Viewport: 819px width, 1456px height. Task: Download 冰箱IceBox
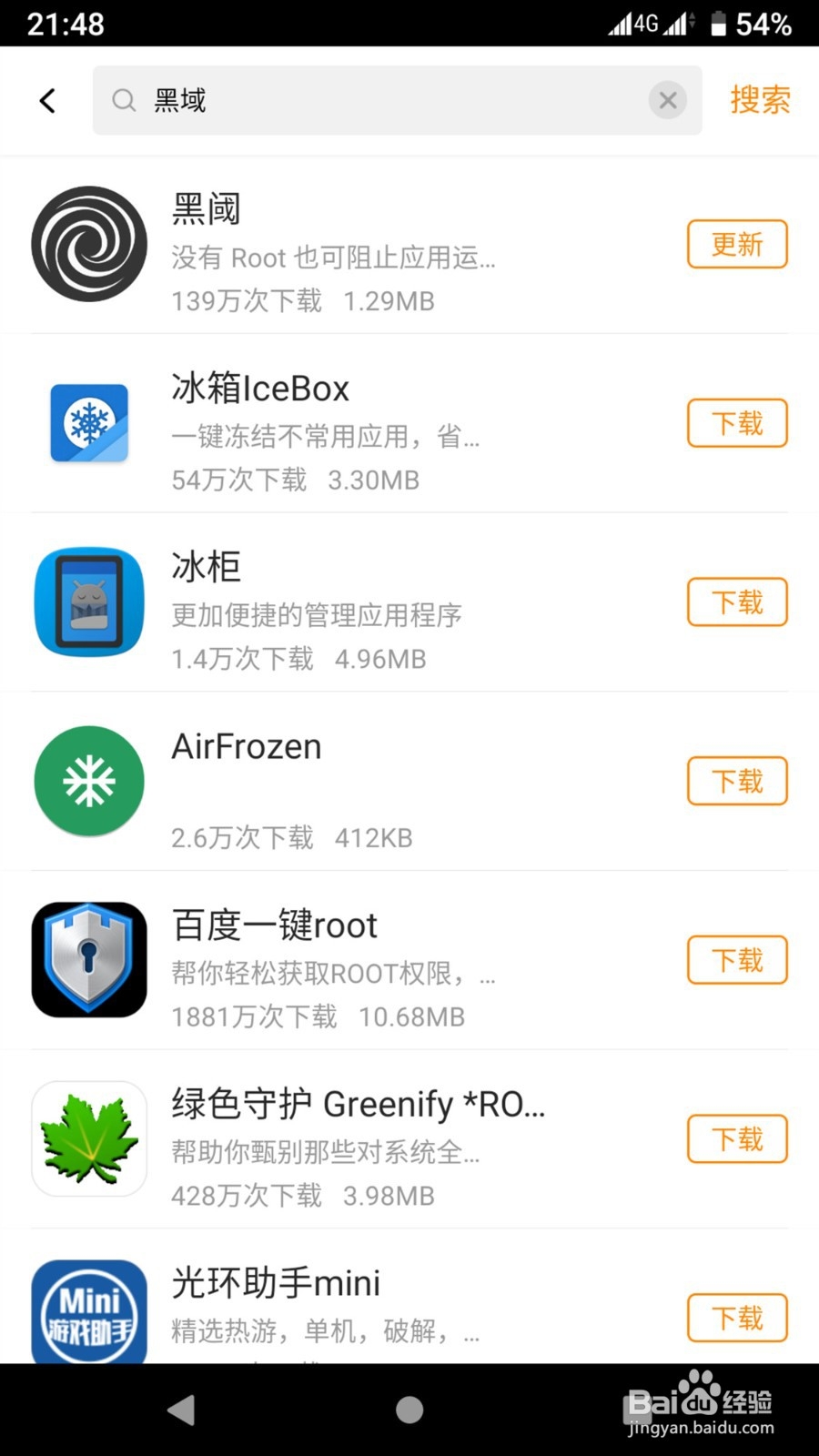pos(737,423)
